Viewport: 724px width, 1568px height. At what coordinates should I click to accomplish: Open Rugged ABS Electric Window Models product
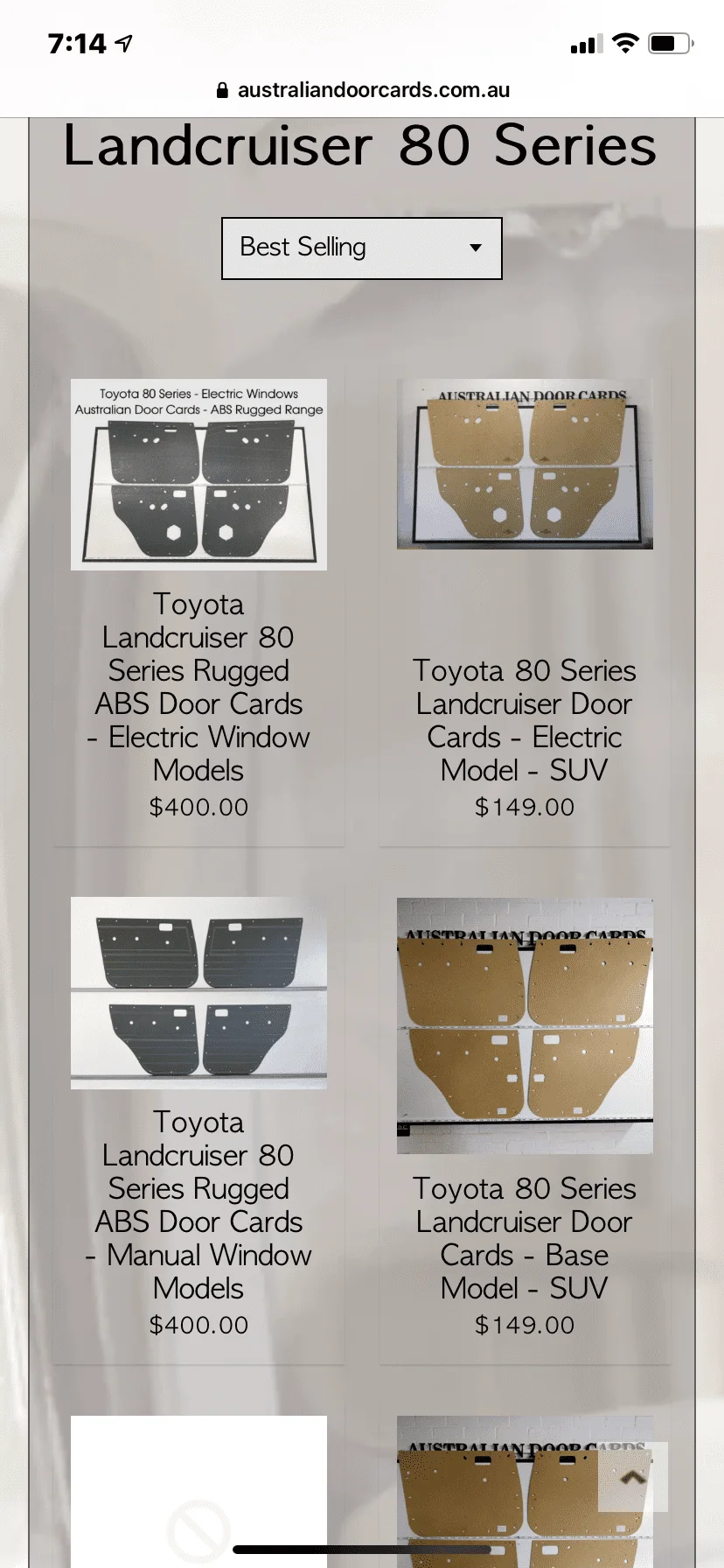(x=198, y=687)
